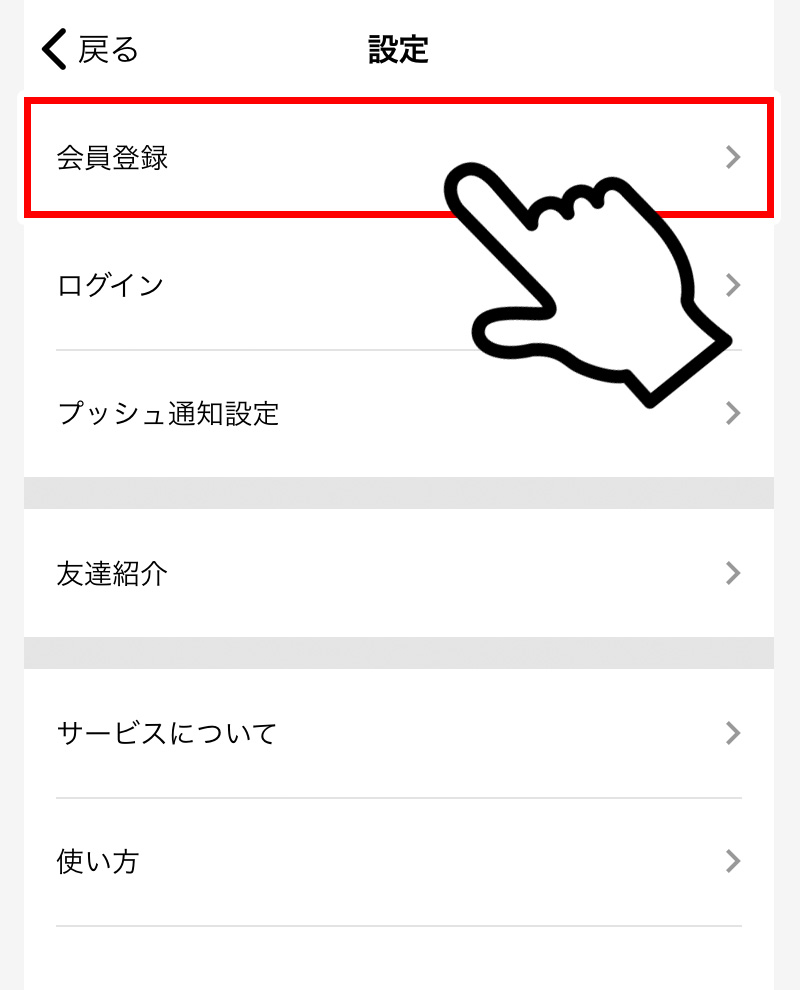The width and height of the screenshot is (800, 990).
Task: Tap the chevron next to 使い方
Action: 733,861
